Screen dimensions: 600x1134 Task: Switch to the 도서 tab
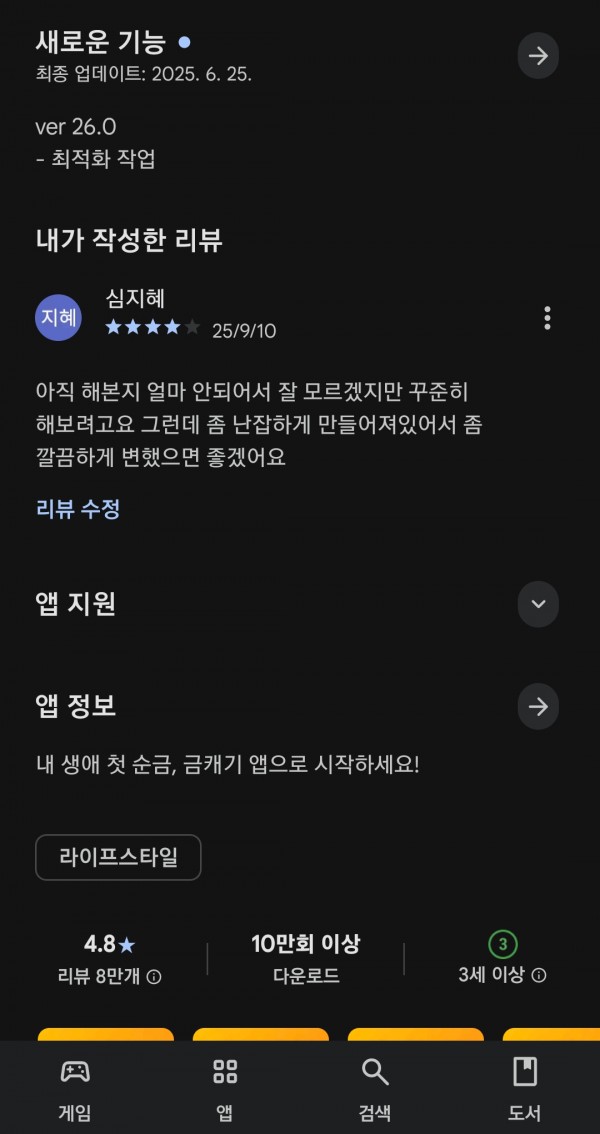pyautogui.click(x=525, y=1090)
